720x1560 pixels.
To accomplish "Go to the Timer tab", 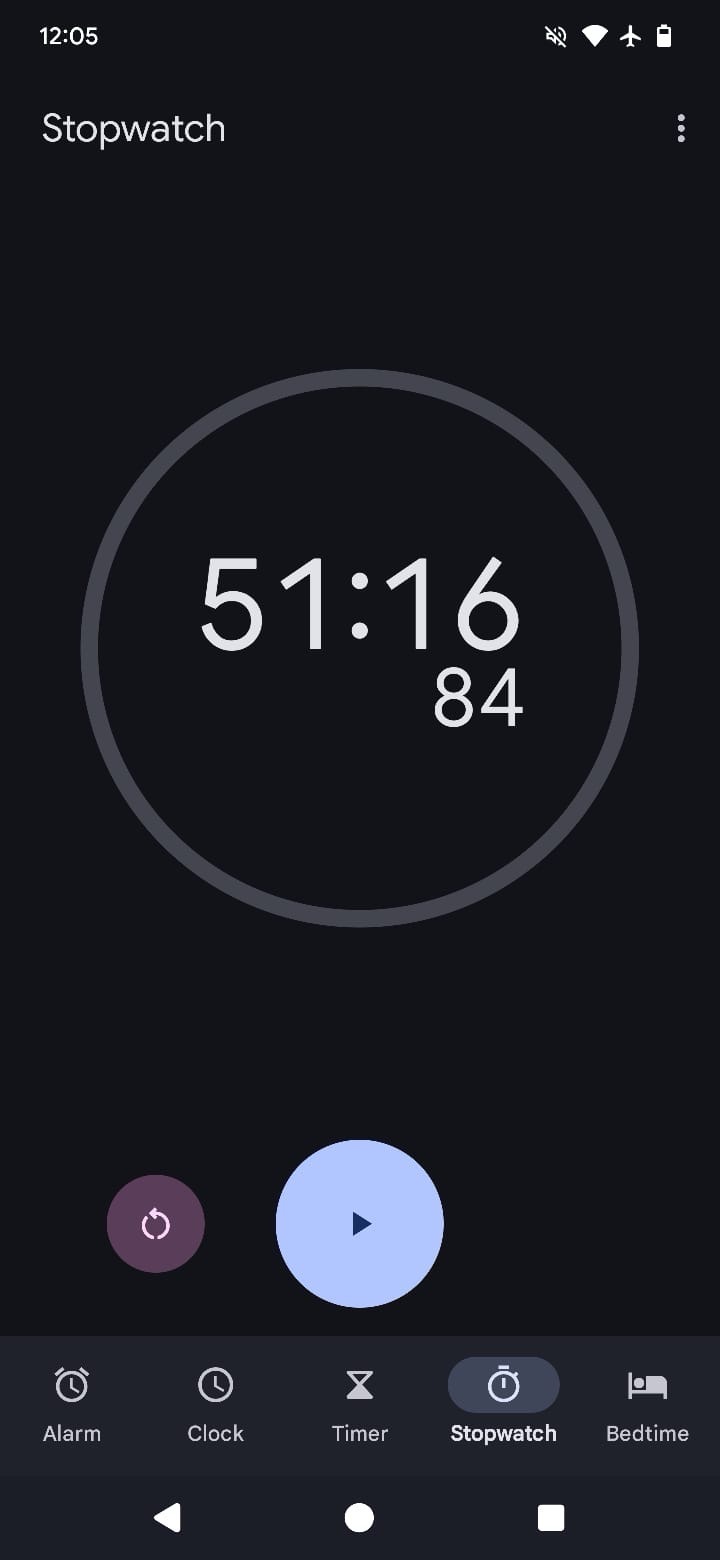I will pos(360,1405).
